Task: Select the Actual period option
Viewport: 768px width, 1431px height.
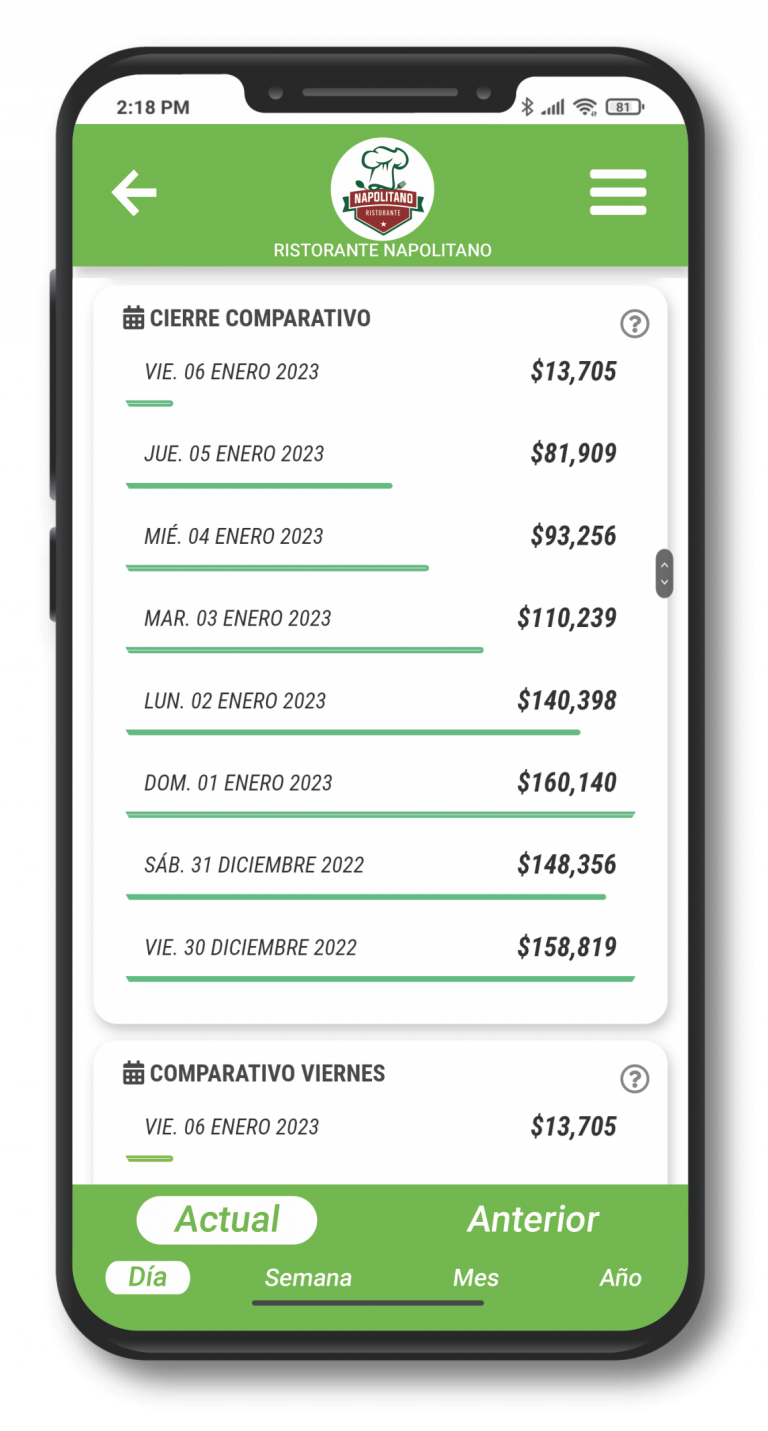Action: [x=227, y=1220]
